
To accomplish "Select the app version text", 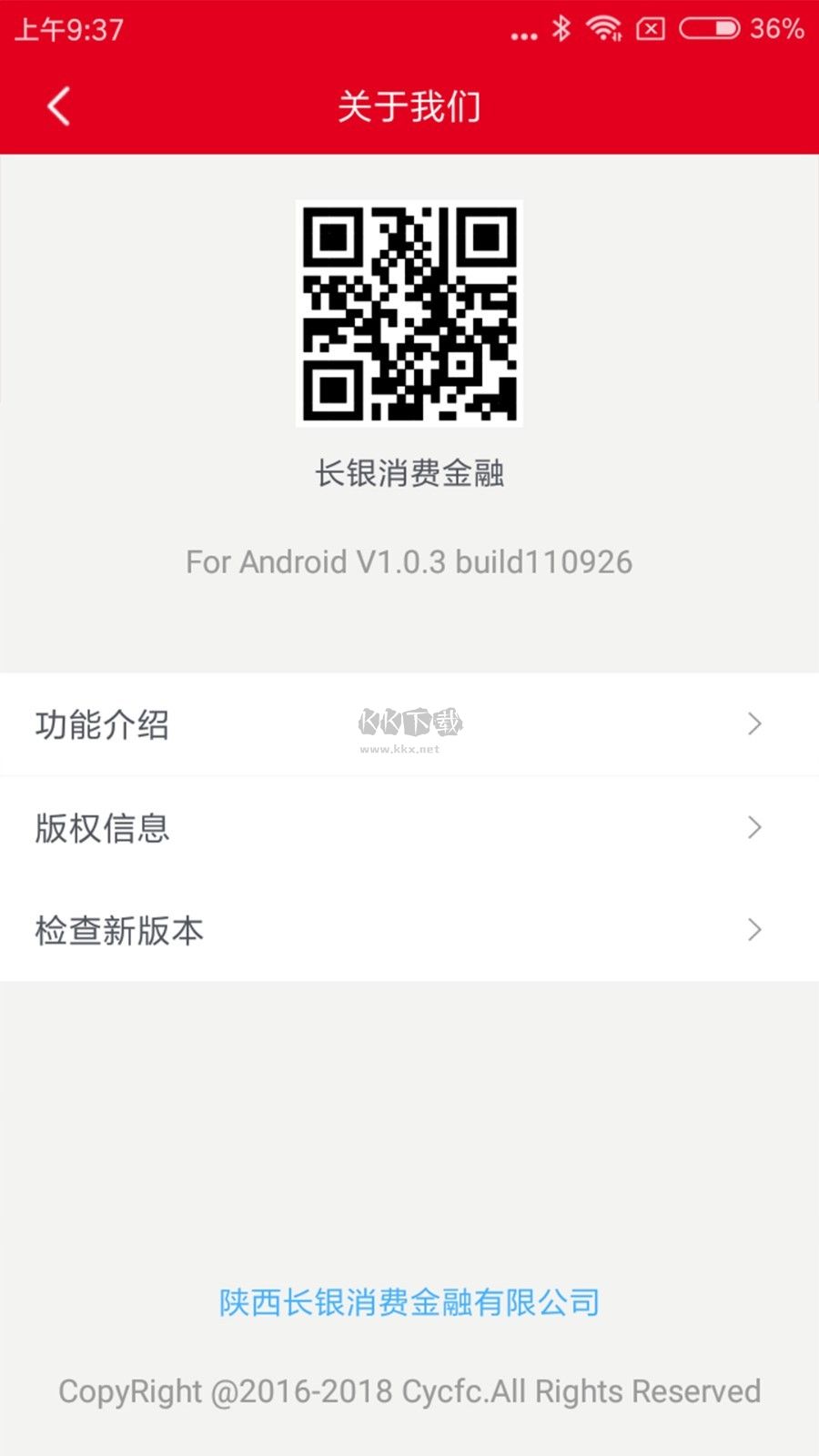I will [x=409, y=561].
